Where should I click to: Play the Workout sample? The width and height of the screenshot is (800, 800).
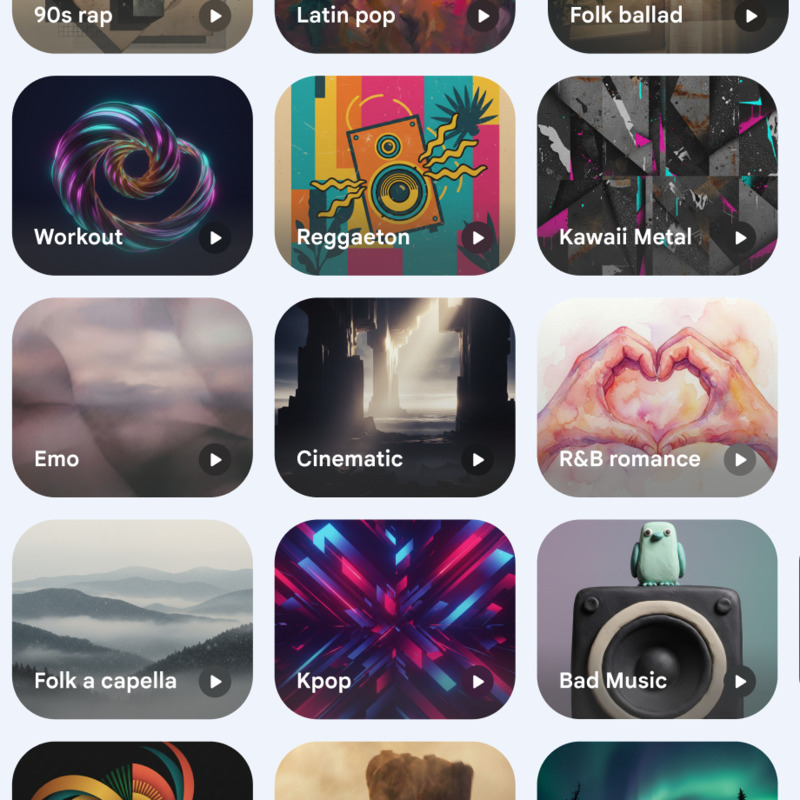pos(215,238)
